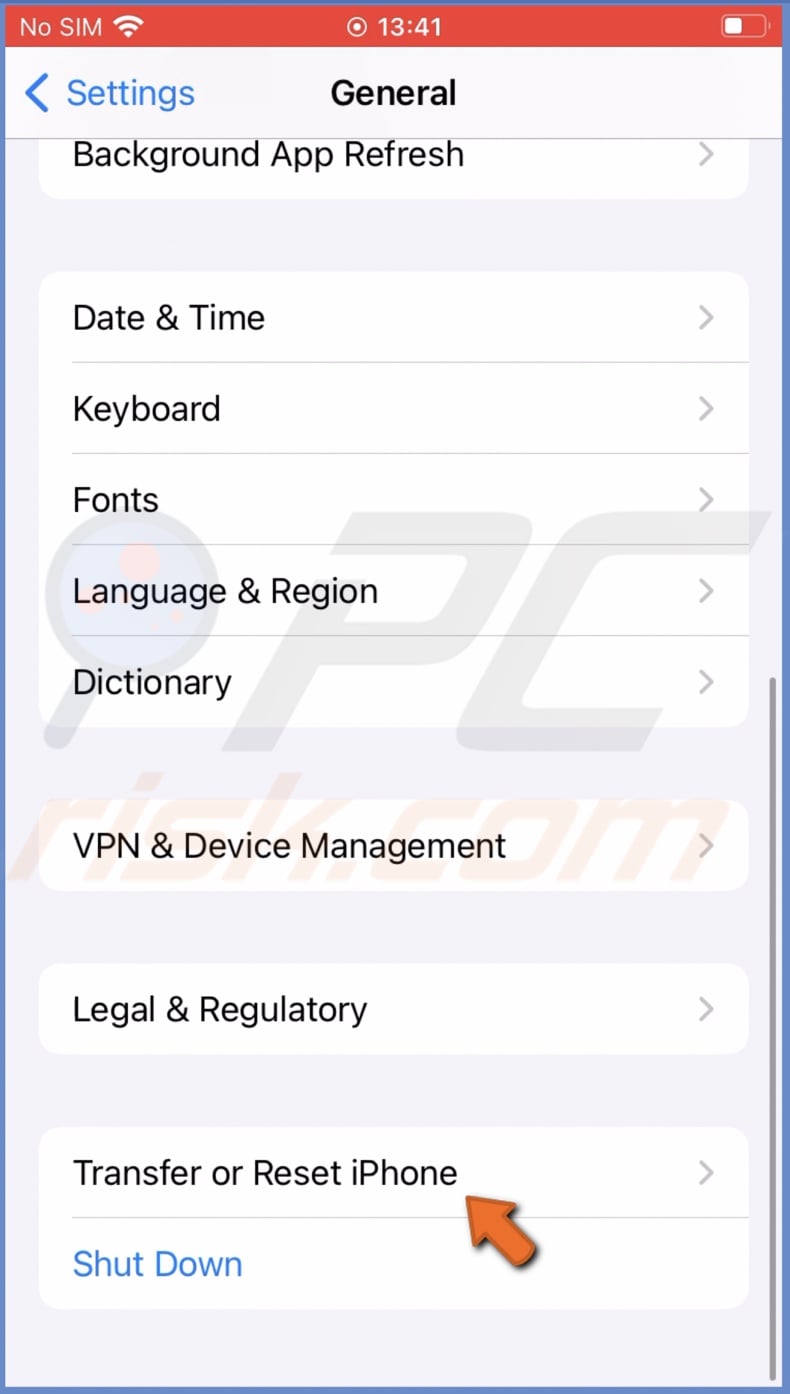Expand the Date & Time row chevron
Image resolution: width=790 pixels, height=1394 pixels.
point(706,317)
